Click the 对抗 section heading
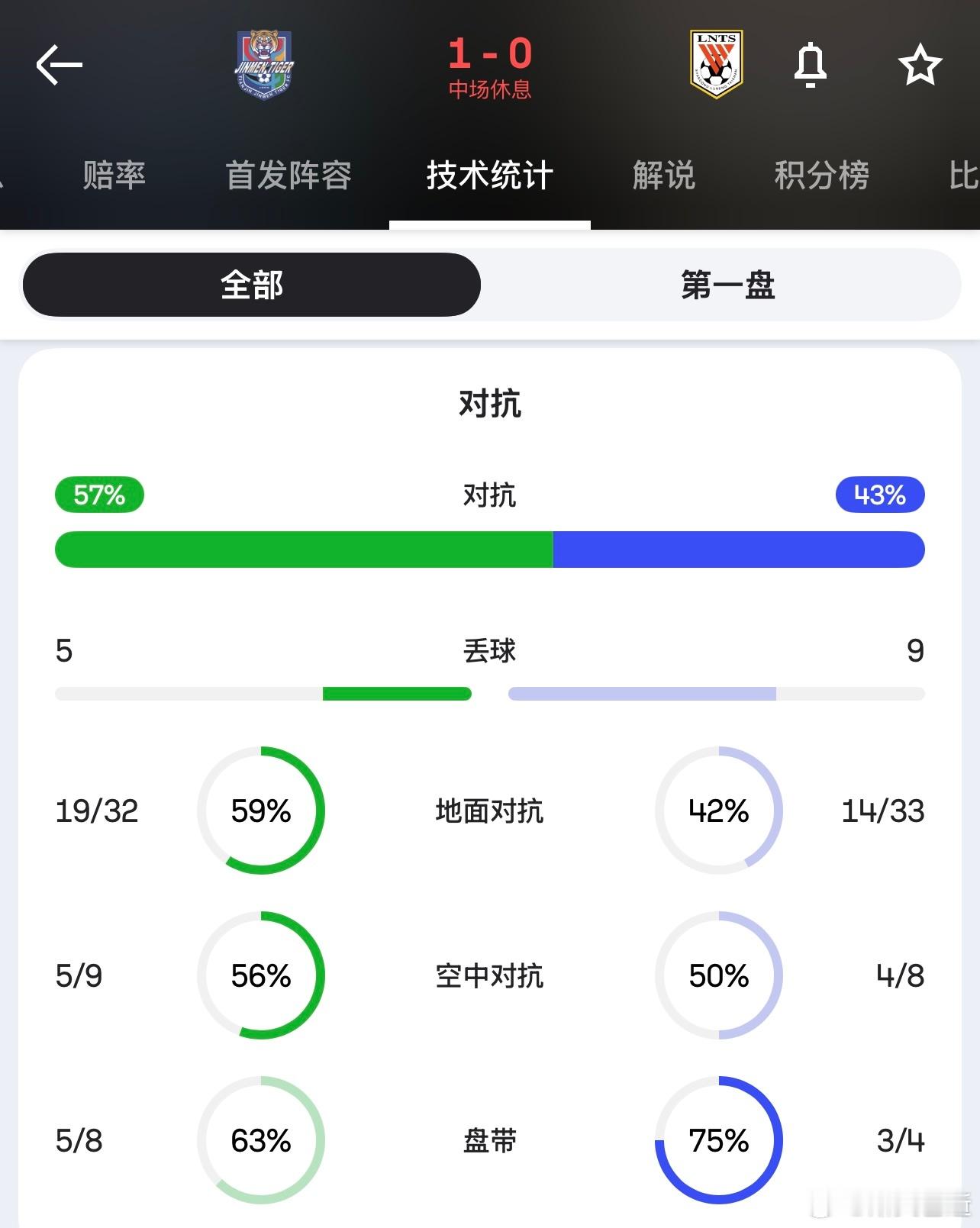The image size is (980, 1228). click(491, 405)
